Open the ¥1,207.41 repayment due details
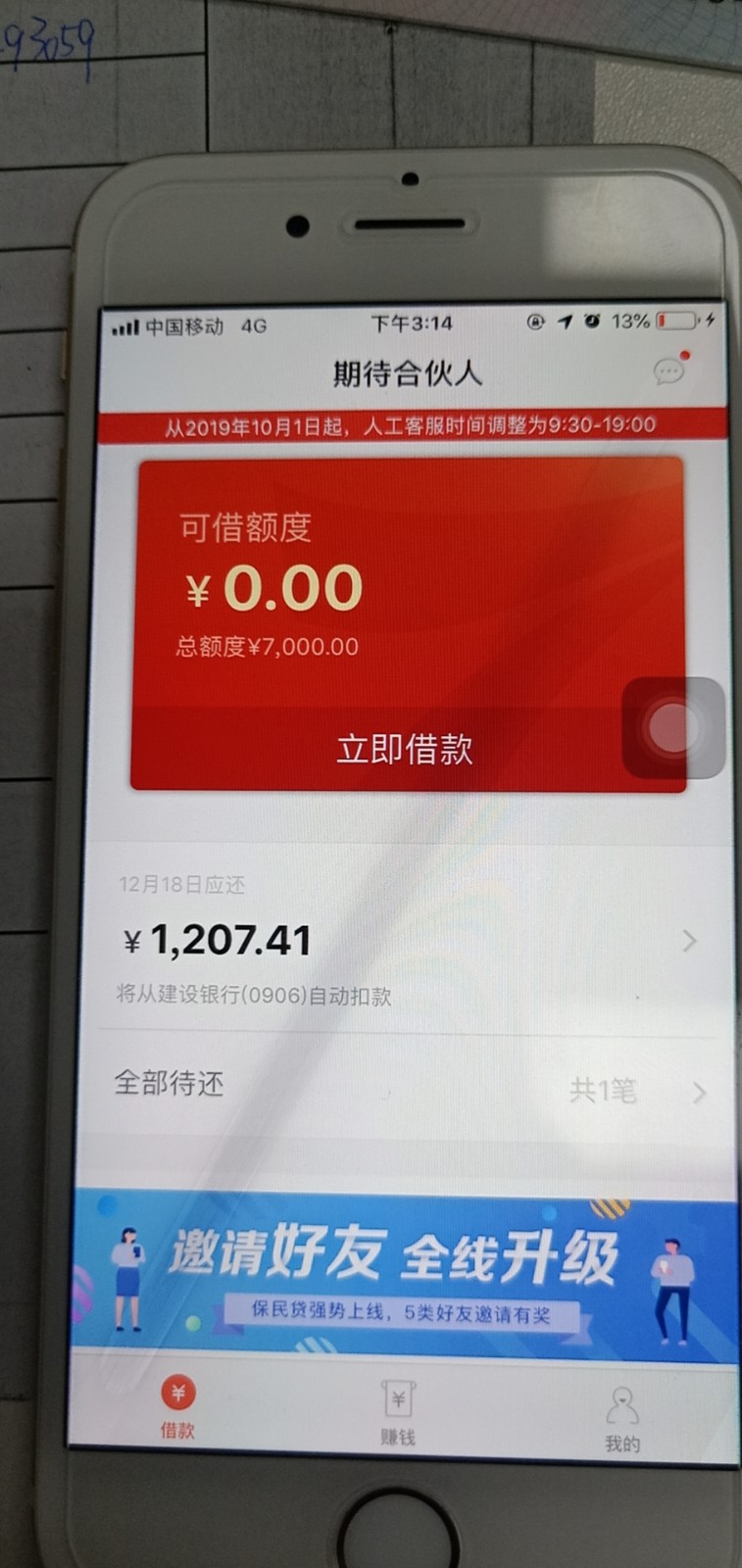742x1568 pixels. click(409, 940)
